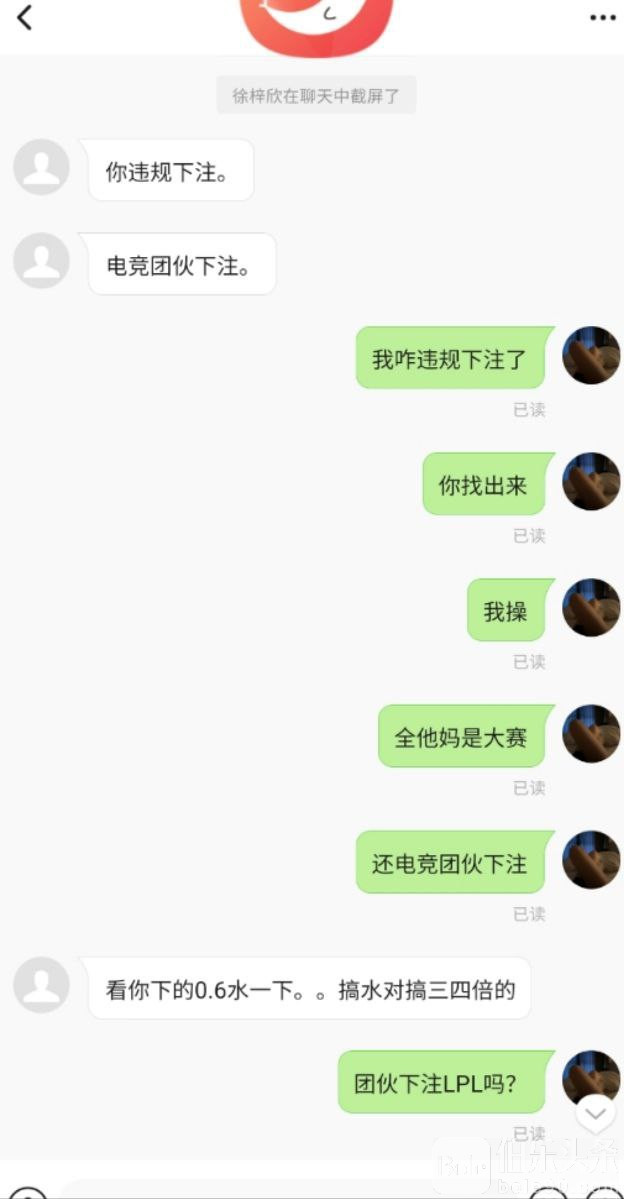Open my avatar next to "还电竞团伙下注"
The image size is (624, 1199).
591,859
